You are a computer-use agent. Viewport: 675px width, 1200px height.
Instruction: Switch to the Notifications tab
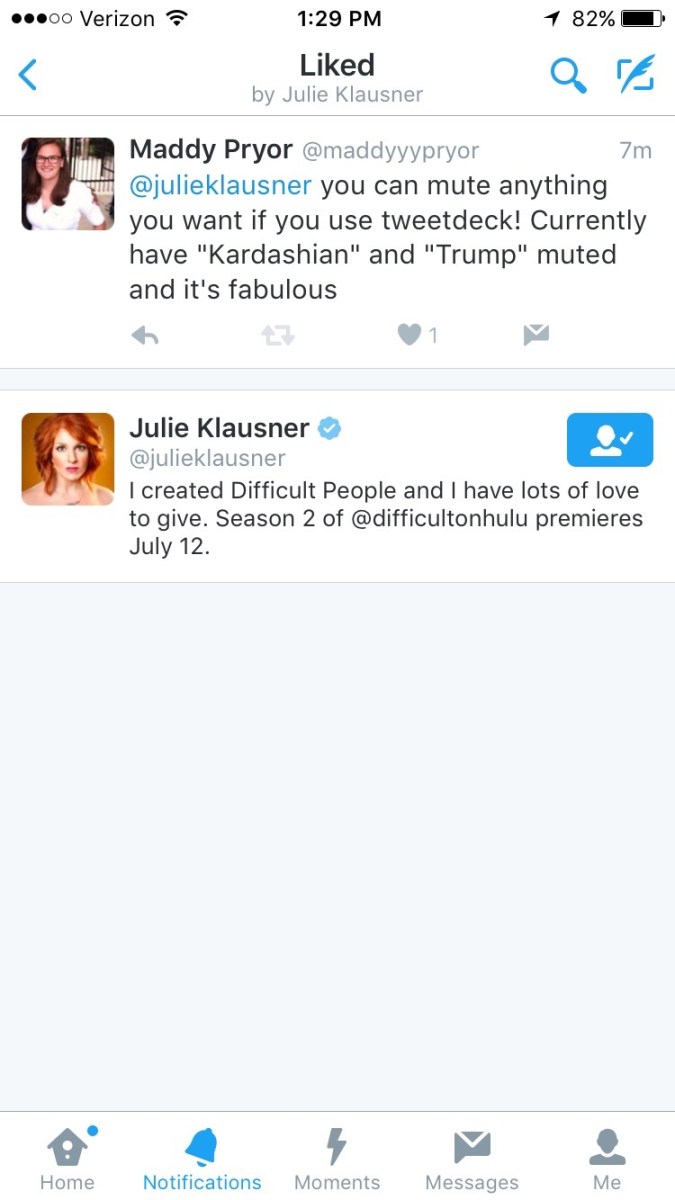[202, 1158]
